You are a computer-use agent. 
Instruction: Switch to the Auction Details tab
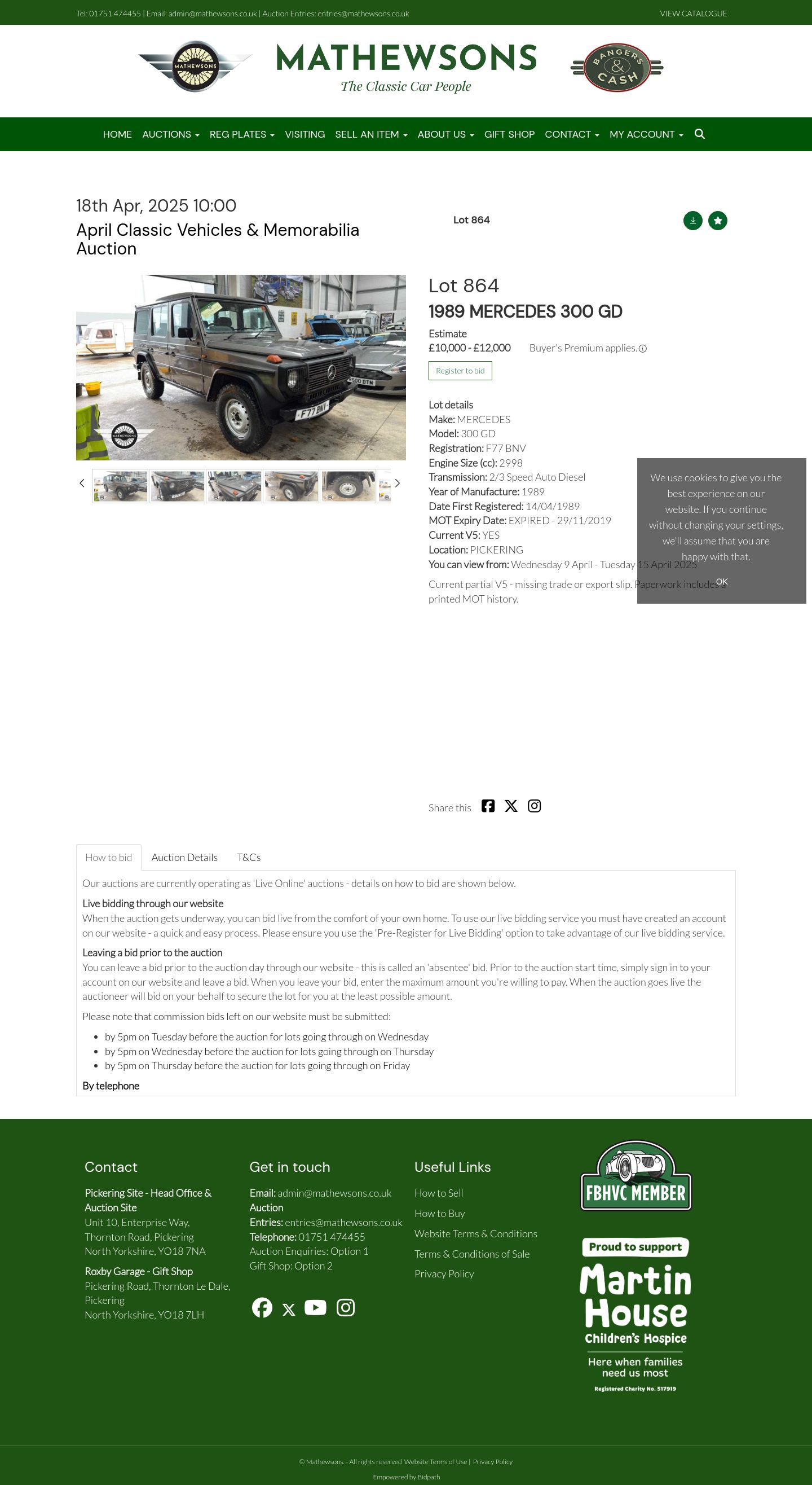tap(184, 857)
